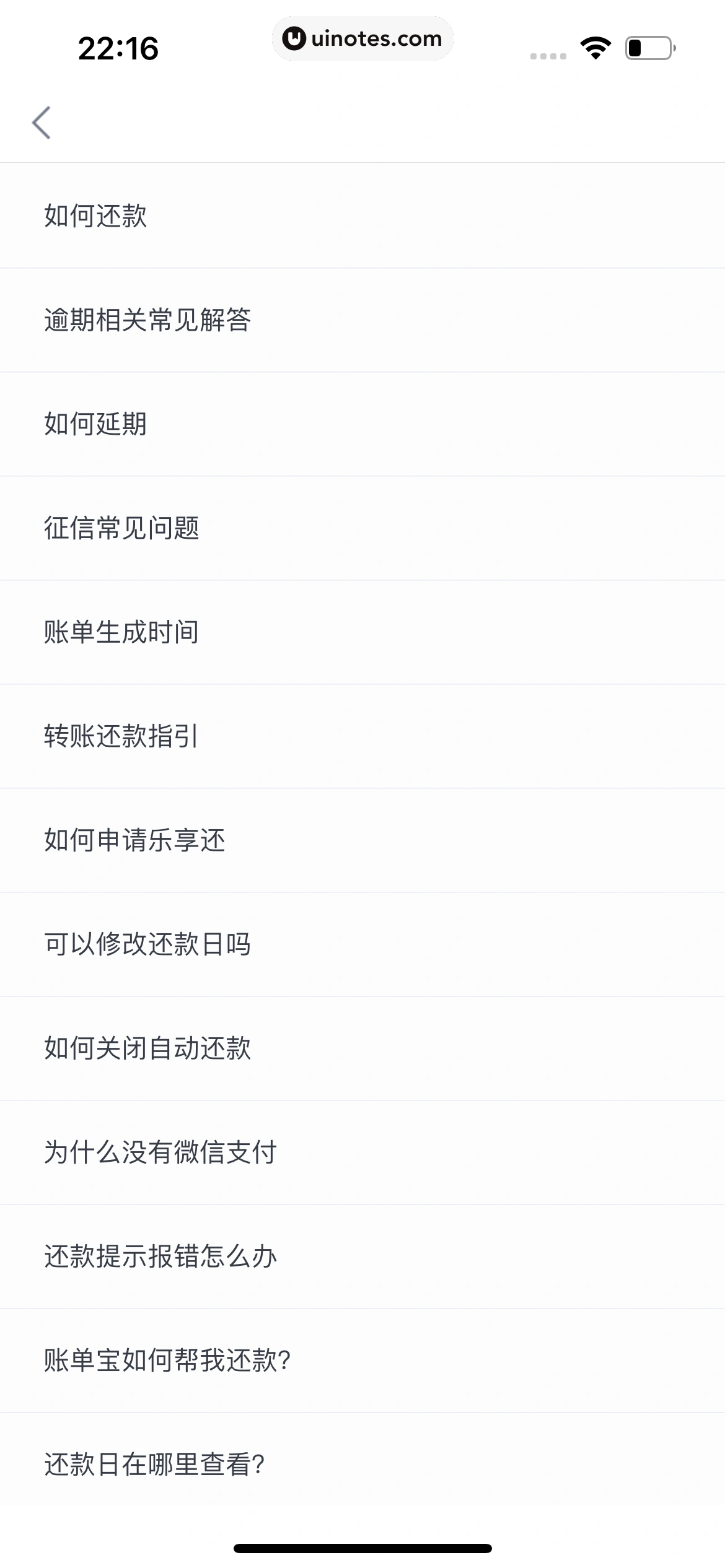
Task: View 征信常见问题
Action: point(121,528)
